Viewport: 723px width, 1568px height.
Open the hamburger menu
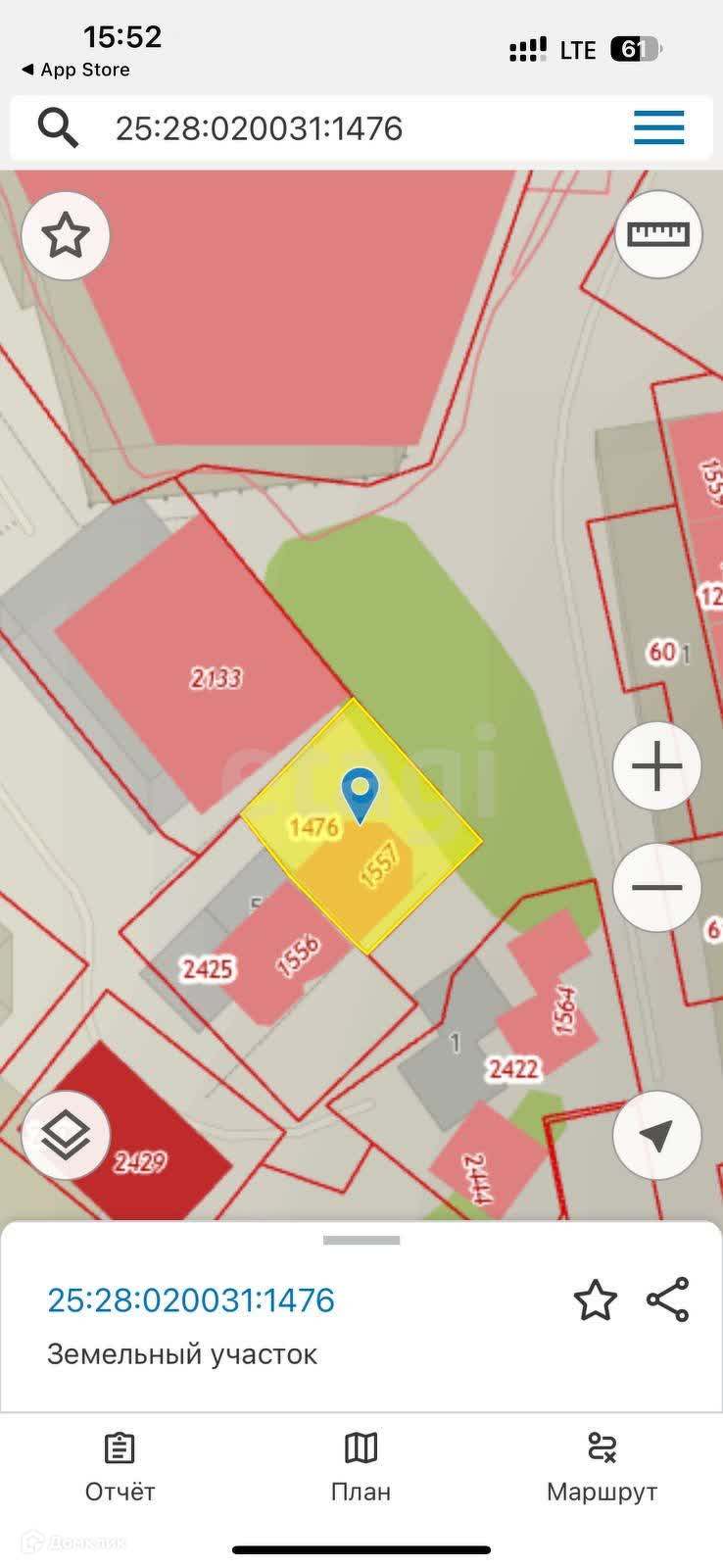point(658,128)
